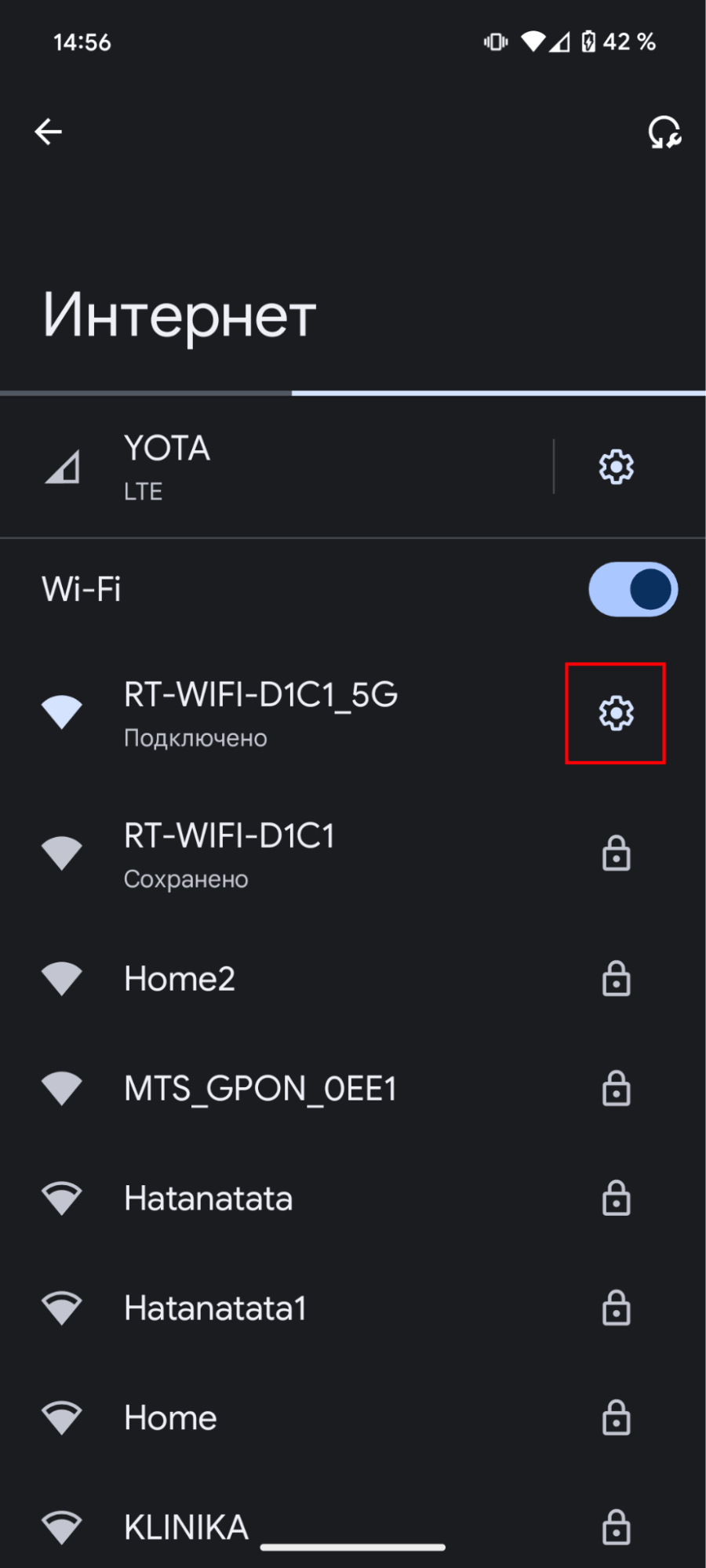The width and height of the screenshot is (706, 1568).
Task: Turn off the Wi-Fi switch
Action: 632,589
